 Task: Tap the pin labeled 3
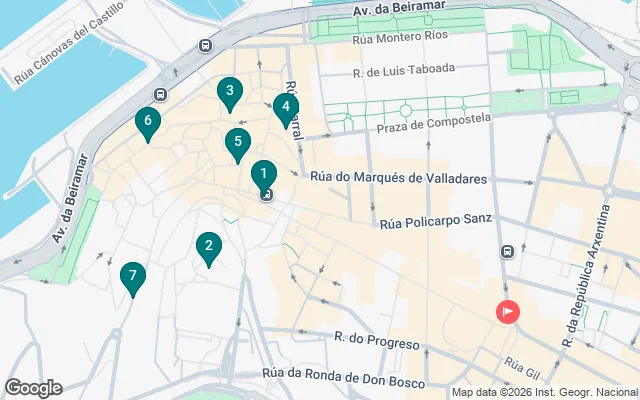tap(230, 92)
